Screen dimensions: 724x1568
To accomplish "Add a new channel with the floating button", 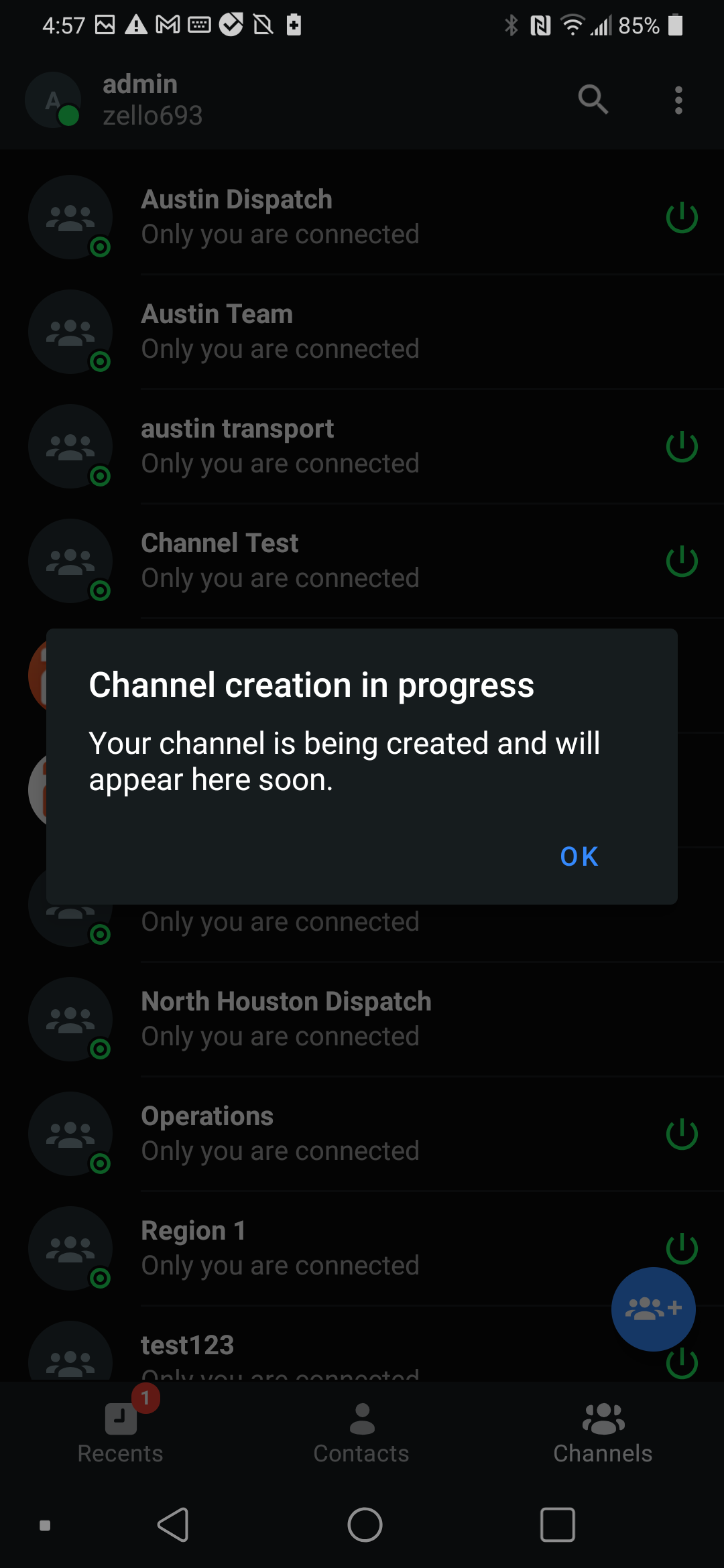I will click(653, 1309).
